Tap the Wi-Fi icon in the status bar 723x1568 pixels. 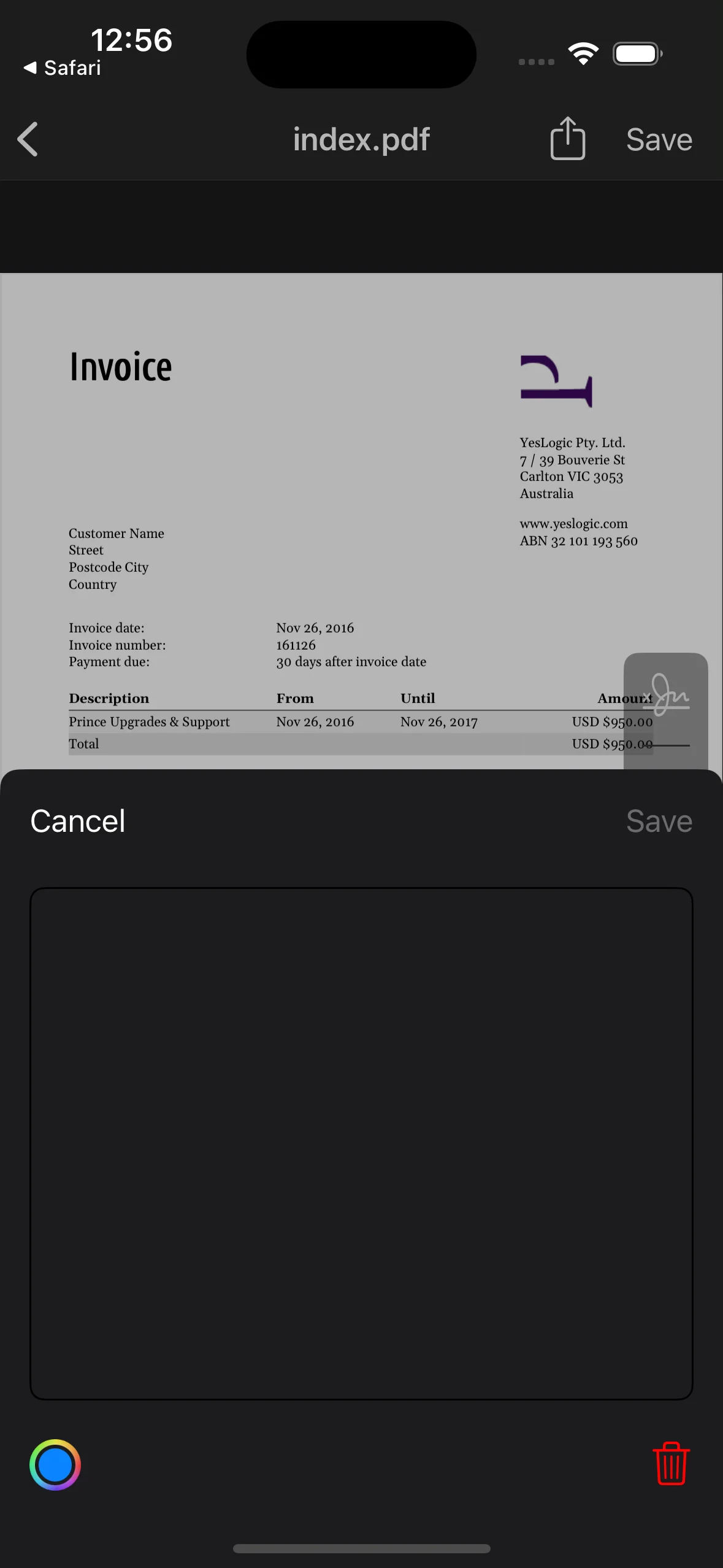pyautogui.click(x=583, y=53)
